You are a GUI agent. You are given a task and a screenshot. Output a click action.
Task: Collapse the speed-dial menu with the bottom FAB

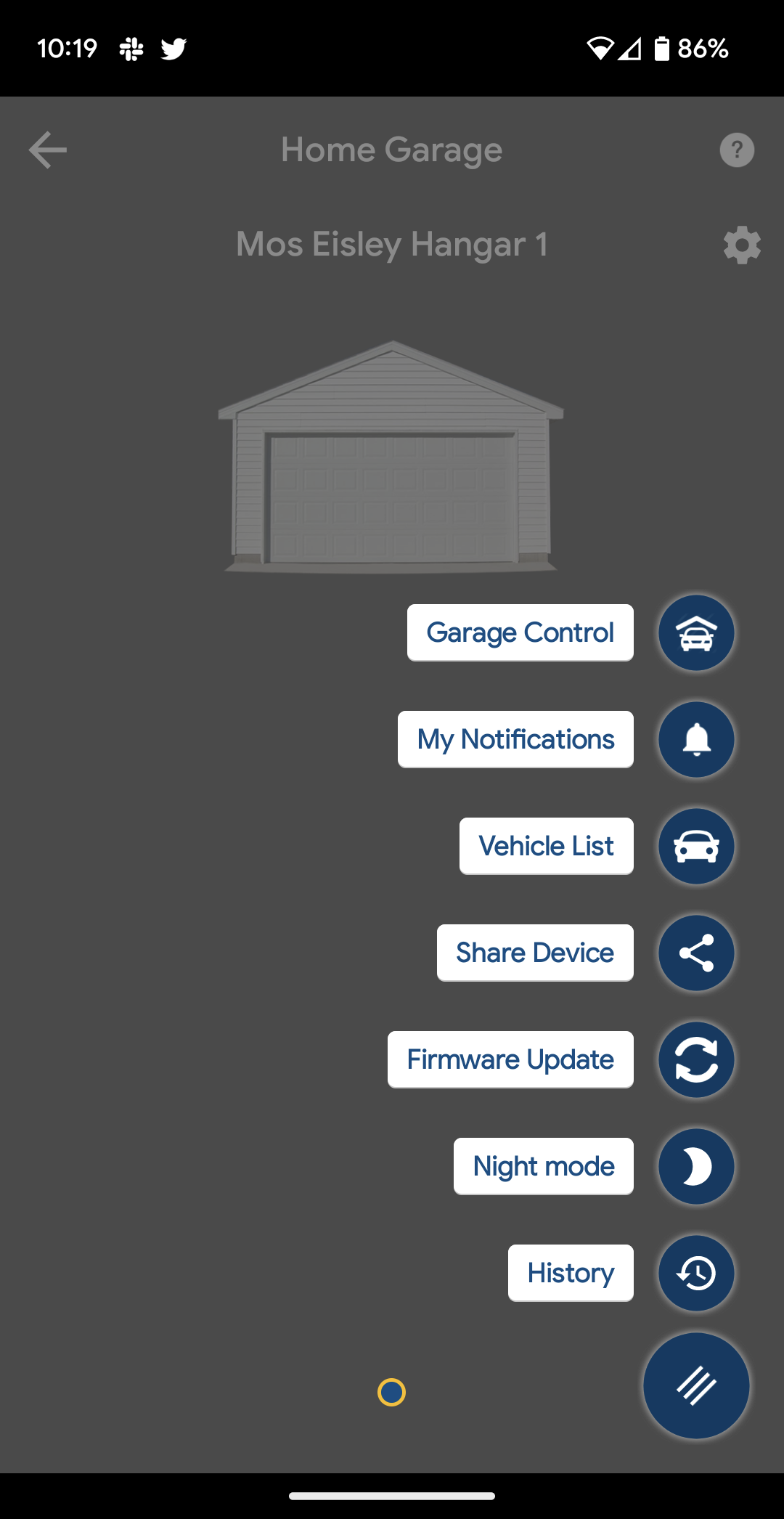point(695,1385)
